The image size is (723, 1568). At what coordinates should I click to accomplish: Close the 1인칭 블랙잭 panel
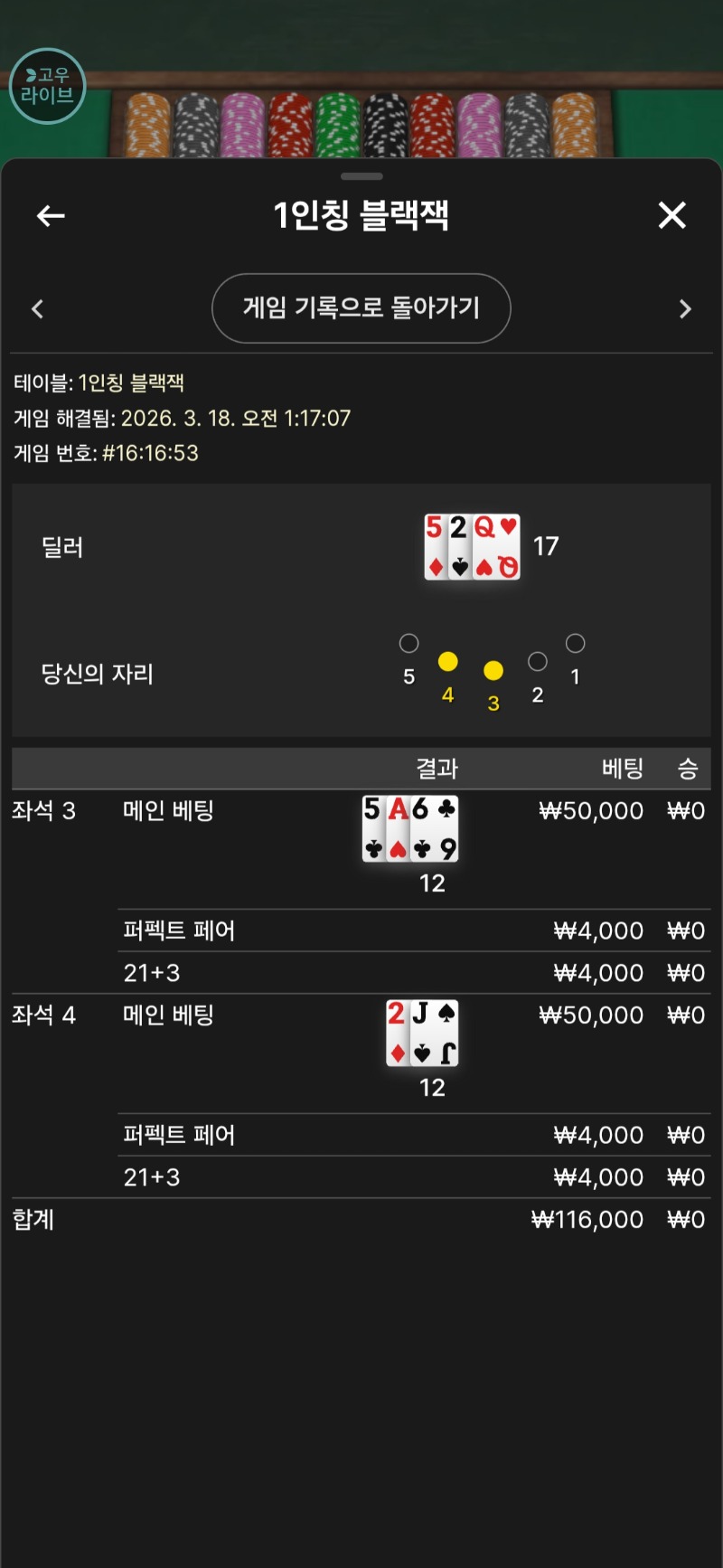[671, 215]
